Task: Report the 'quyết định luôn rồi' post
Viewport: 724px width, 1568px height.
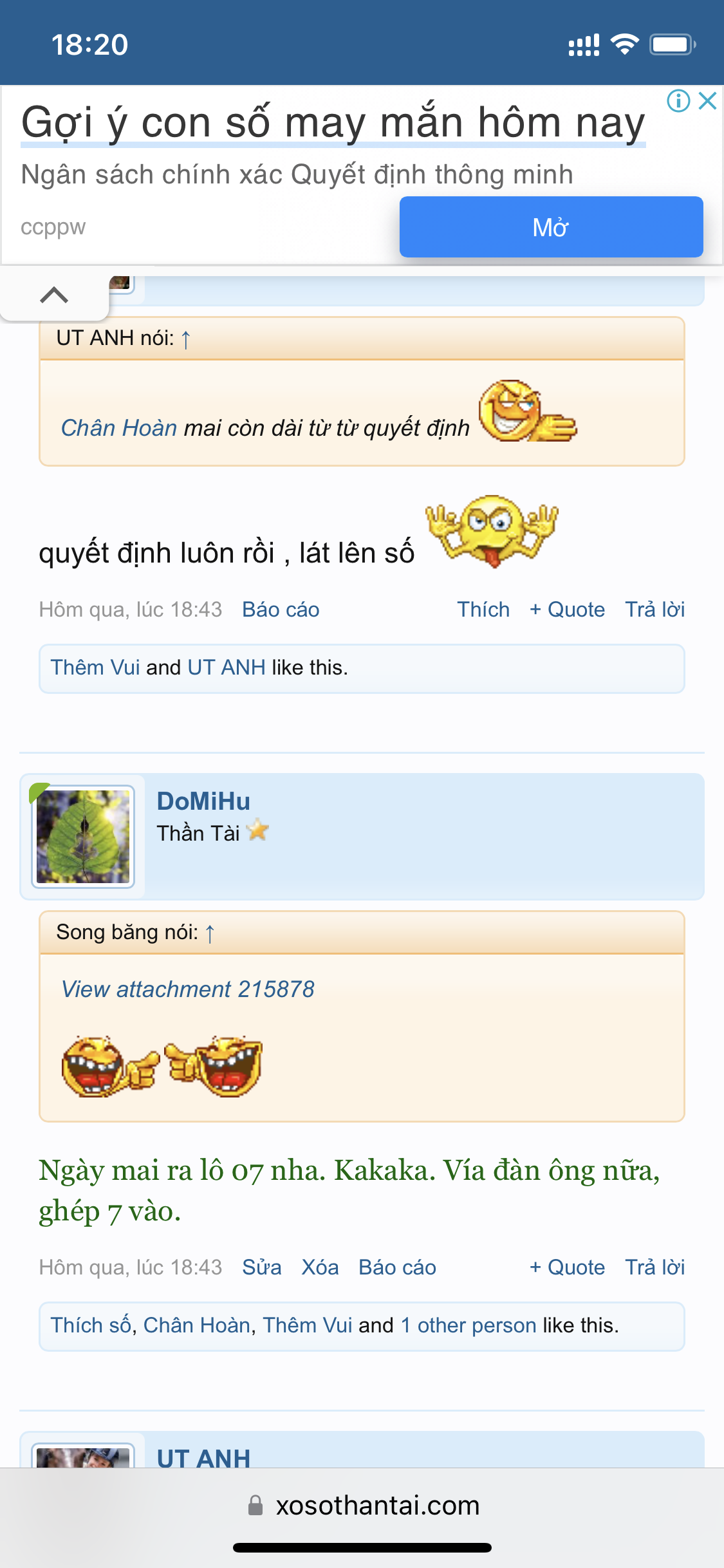Action: click(281, 610)
